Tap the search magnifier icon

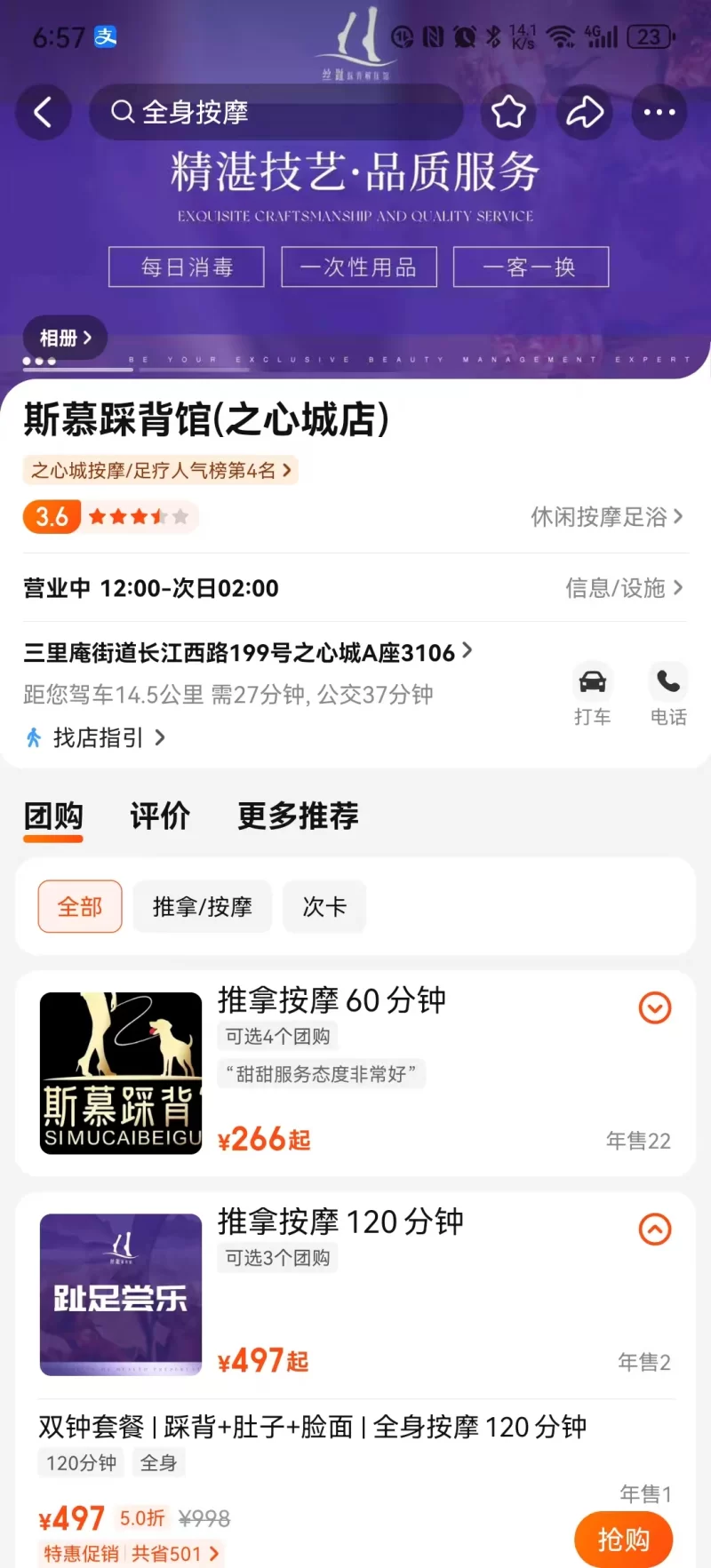click(x=122, y=113)
